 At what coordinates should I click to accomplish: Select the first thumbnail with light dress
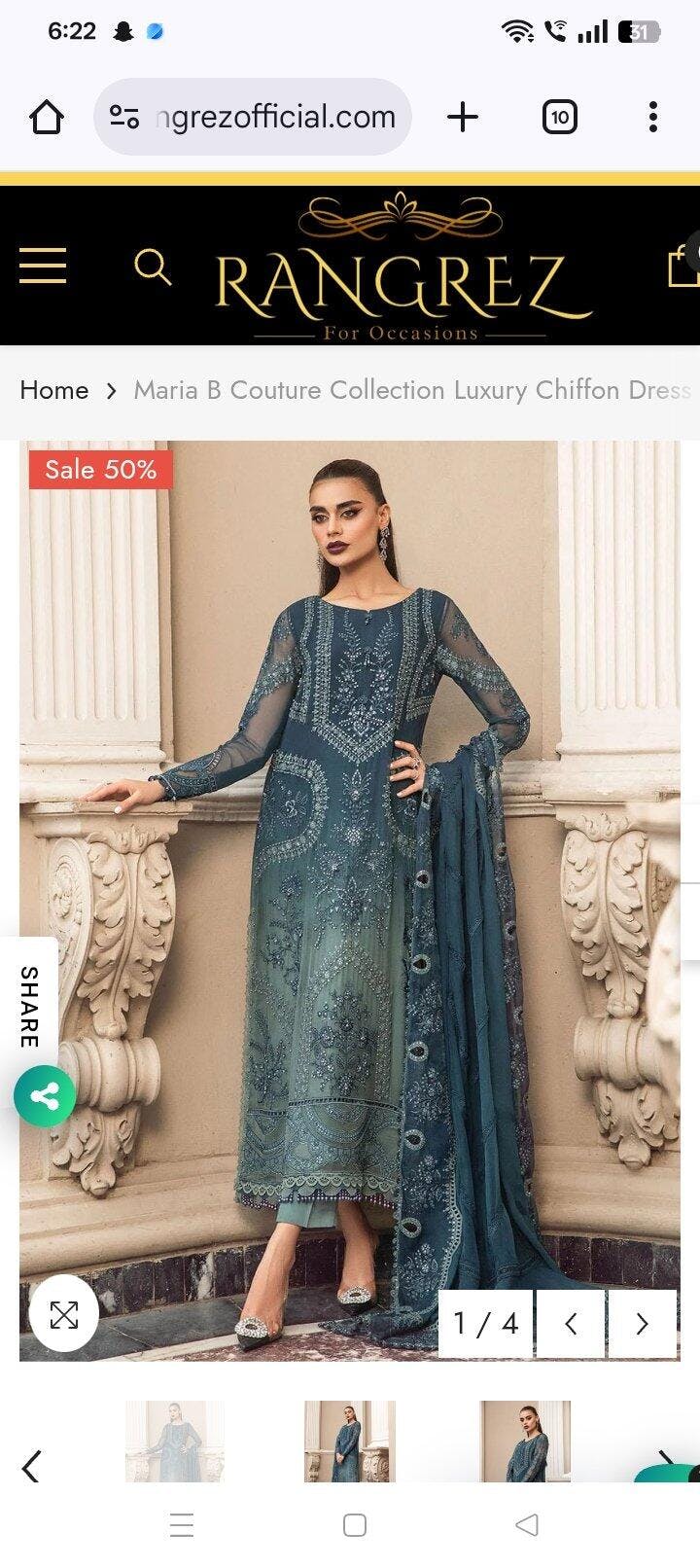click(175, 1442)
